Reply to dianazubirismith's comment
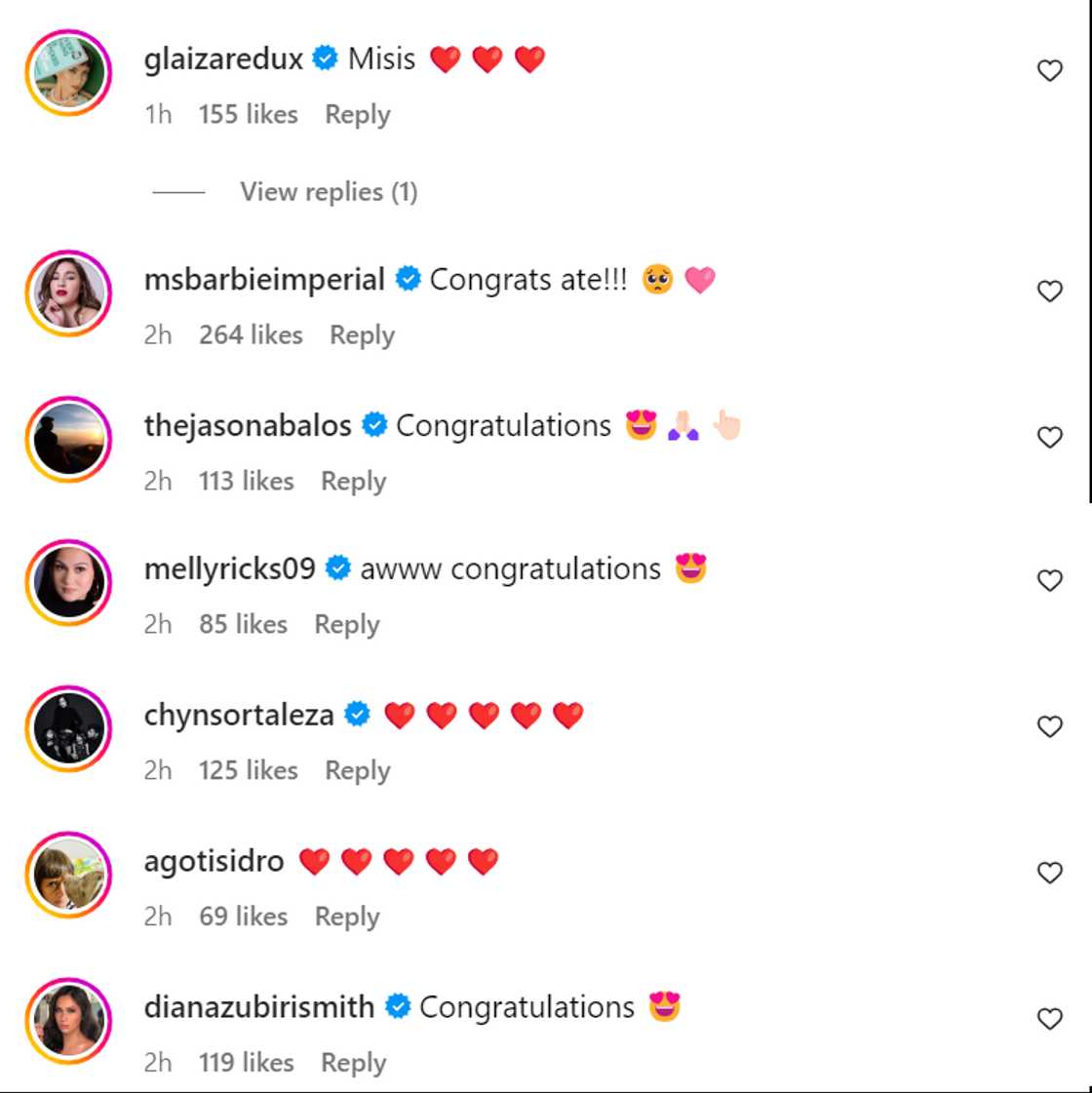This screenshot has width=1092, height=1093. (x=353, y=1063)
